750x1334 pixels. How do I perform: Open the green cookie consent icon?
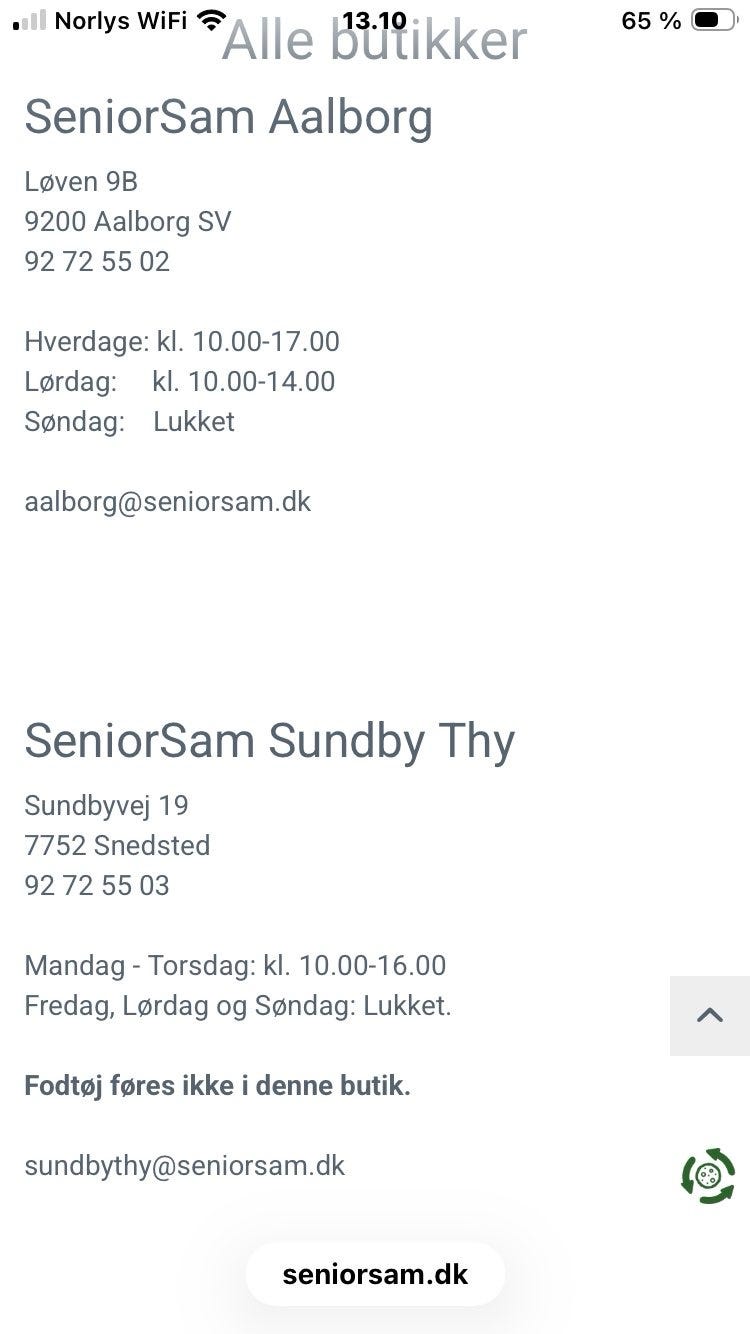[x=708, y=1176]
